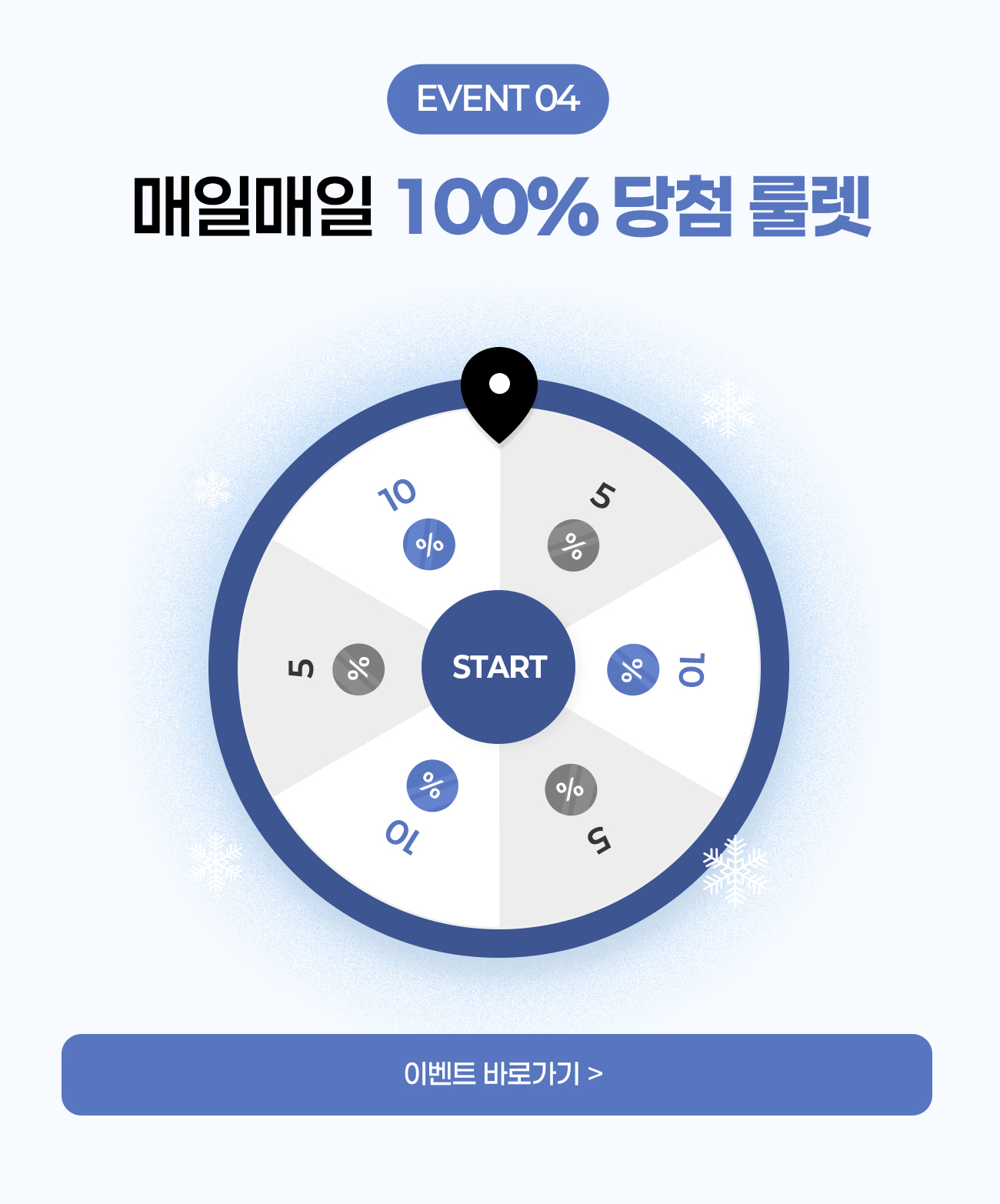1000x1204 pixels.
Task: Open the 이벤트 바로가기 event link
Action: [497, 1074]
